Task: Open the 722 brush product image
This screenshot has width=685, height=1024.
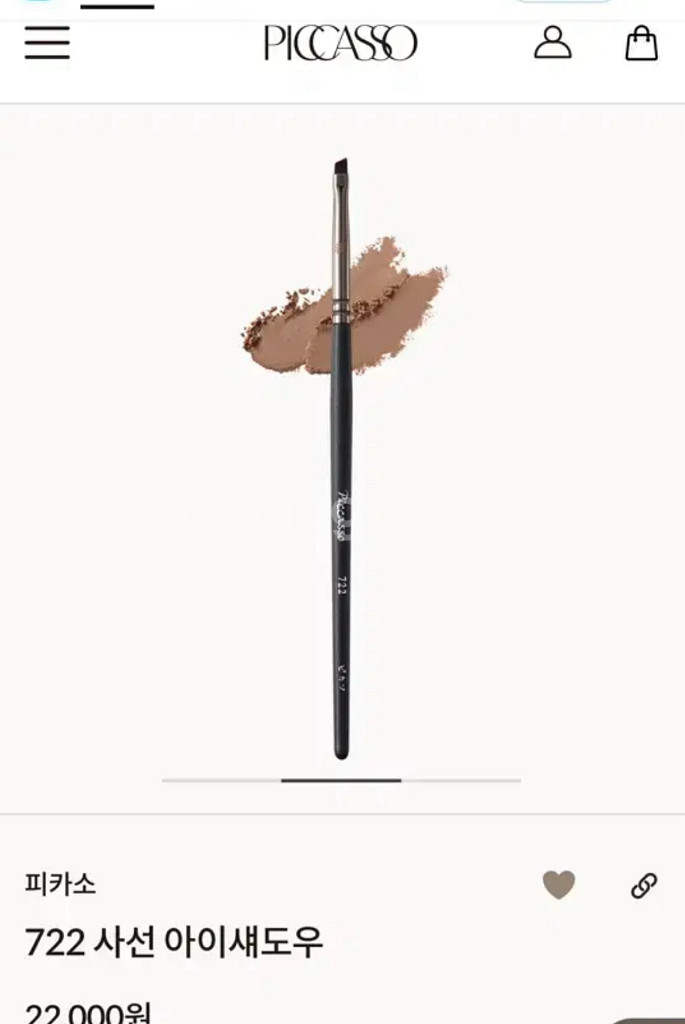Action: coord(341,457)
